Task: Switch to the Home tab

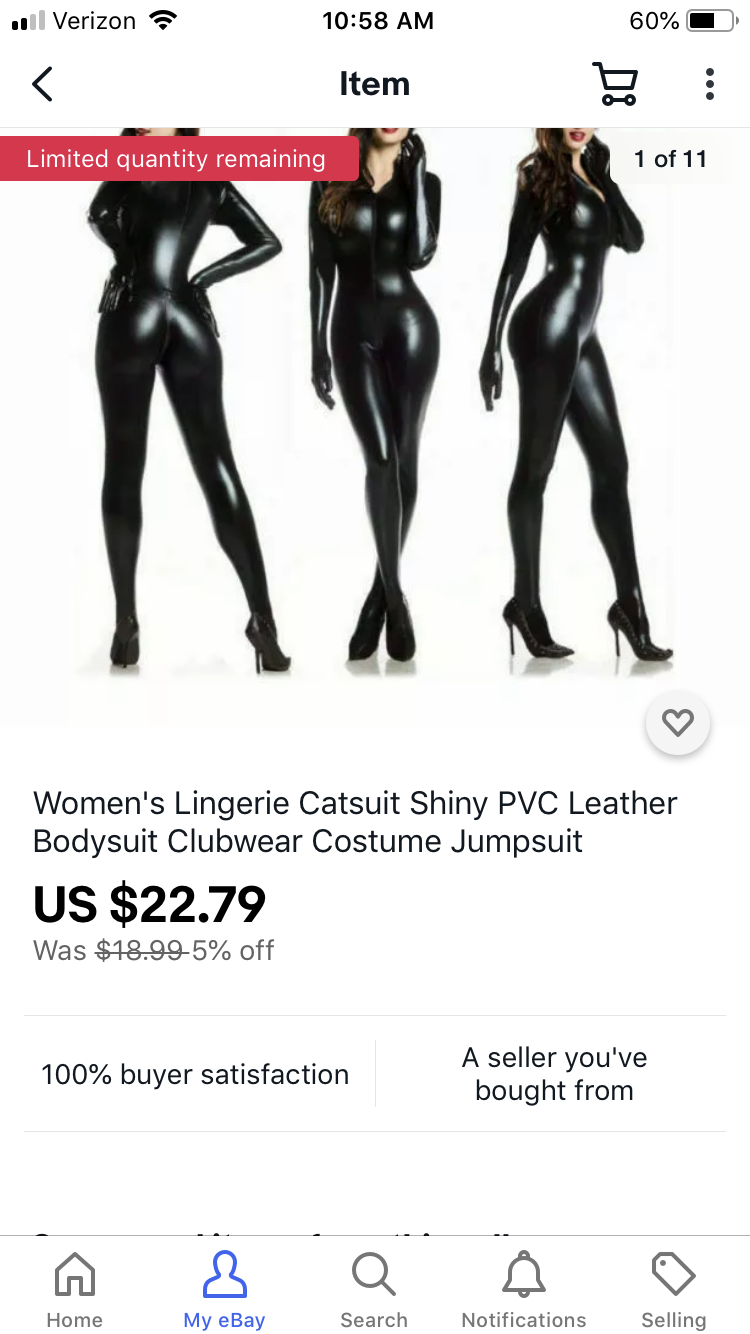Action: point(75,1290)
